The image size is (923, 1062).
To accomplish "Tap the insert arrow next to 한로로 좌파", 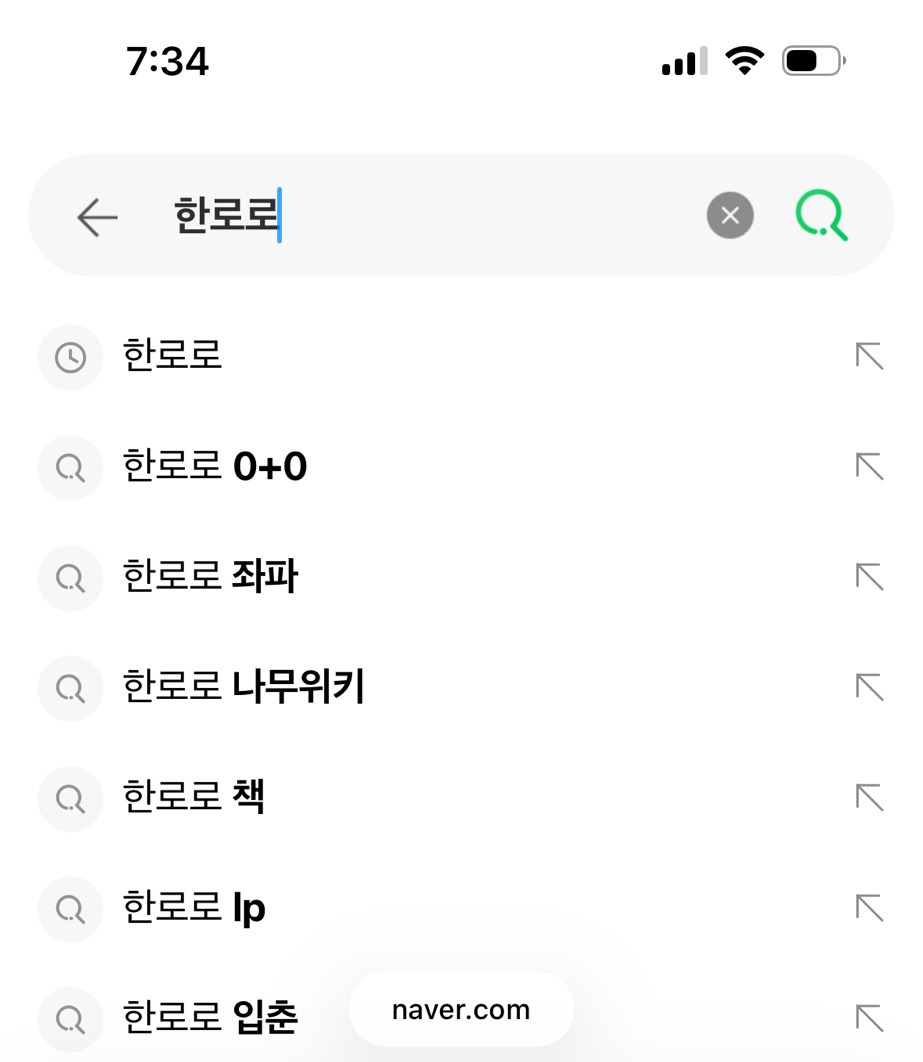I will [869, 577].
